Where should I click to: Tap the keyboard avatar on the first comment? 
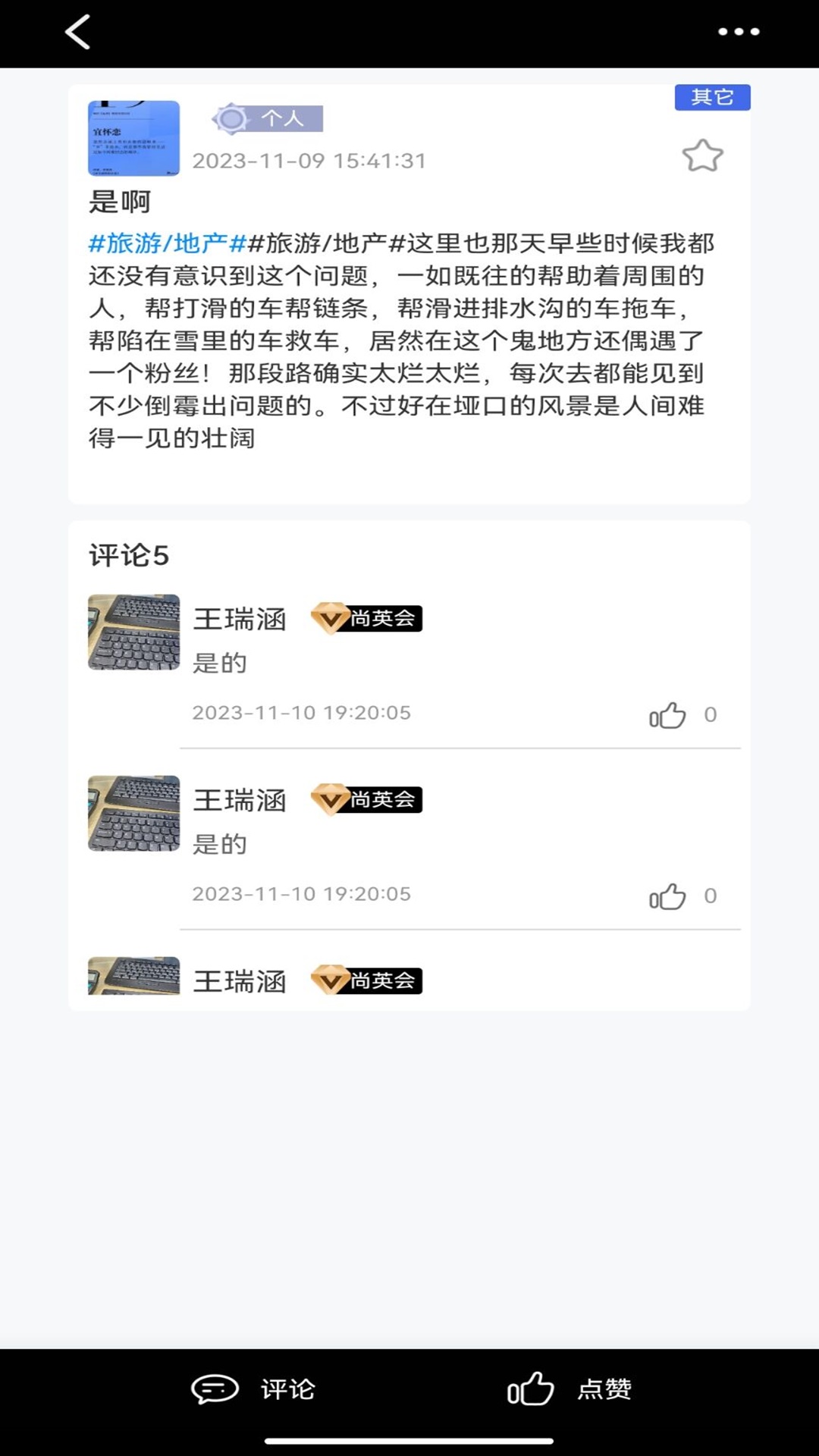pos(133,632)
